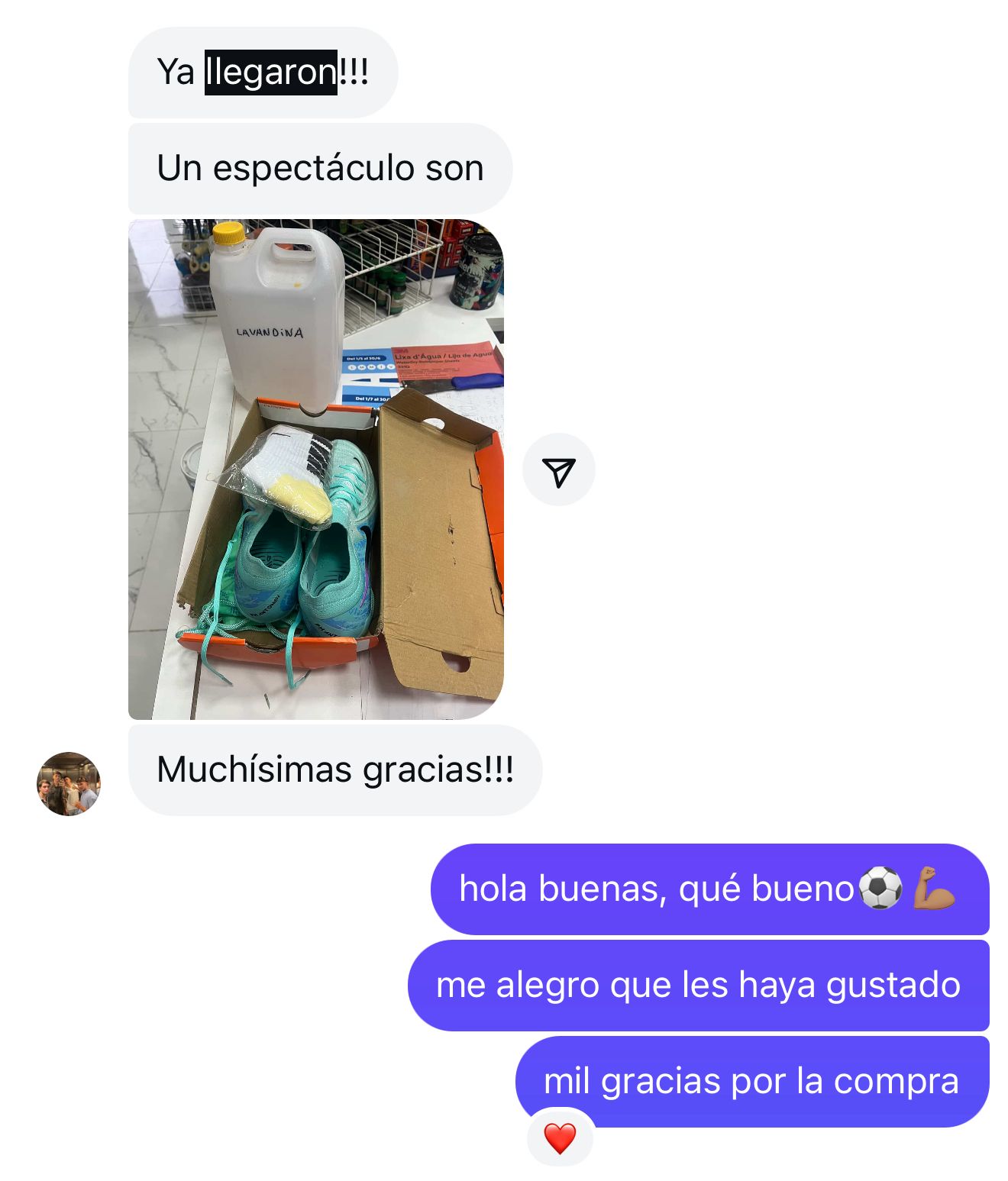Click the Lavandina jug in the image

[275, 313]
